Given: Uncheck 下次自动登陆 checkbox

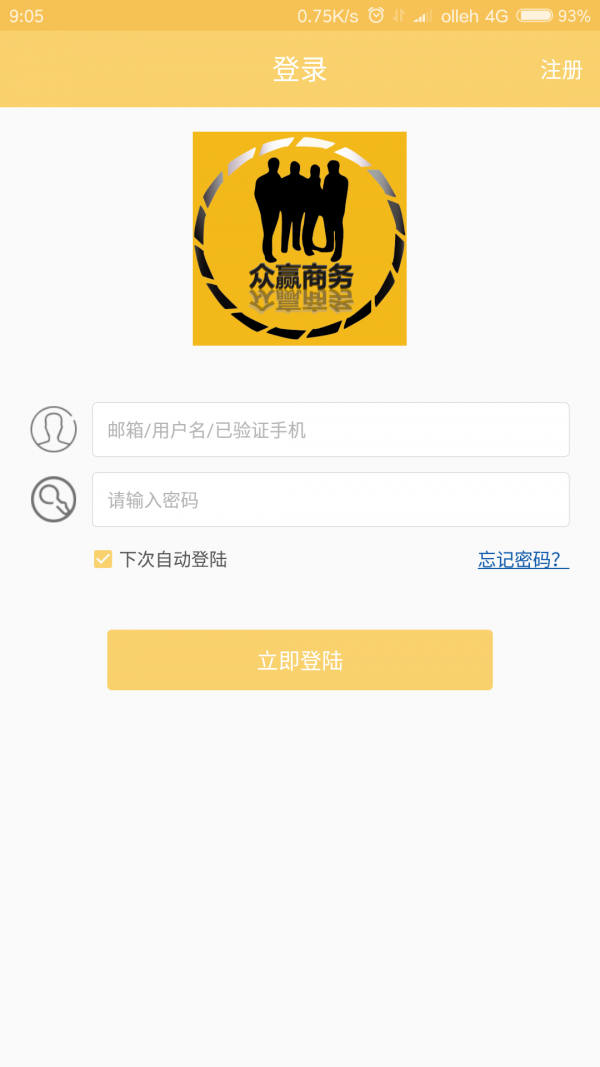Looking at the screenshot, I should [103, 559].
